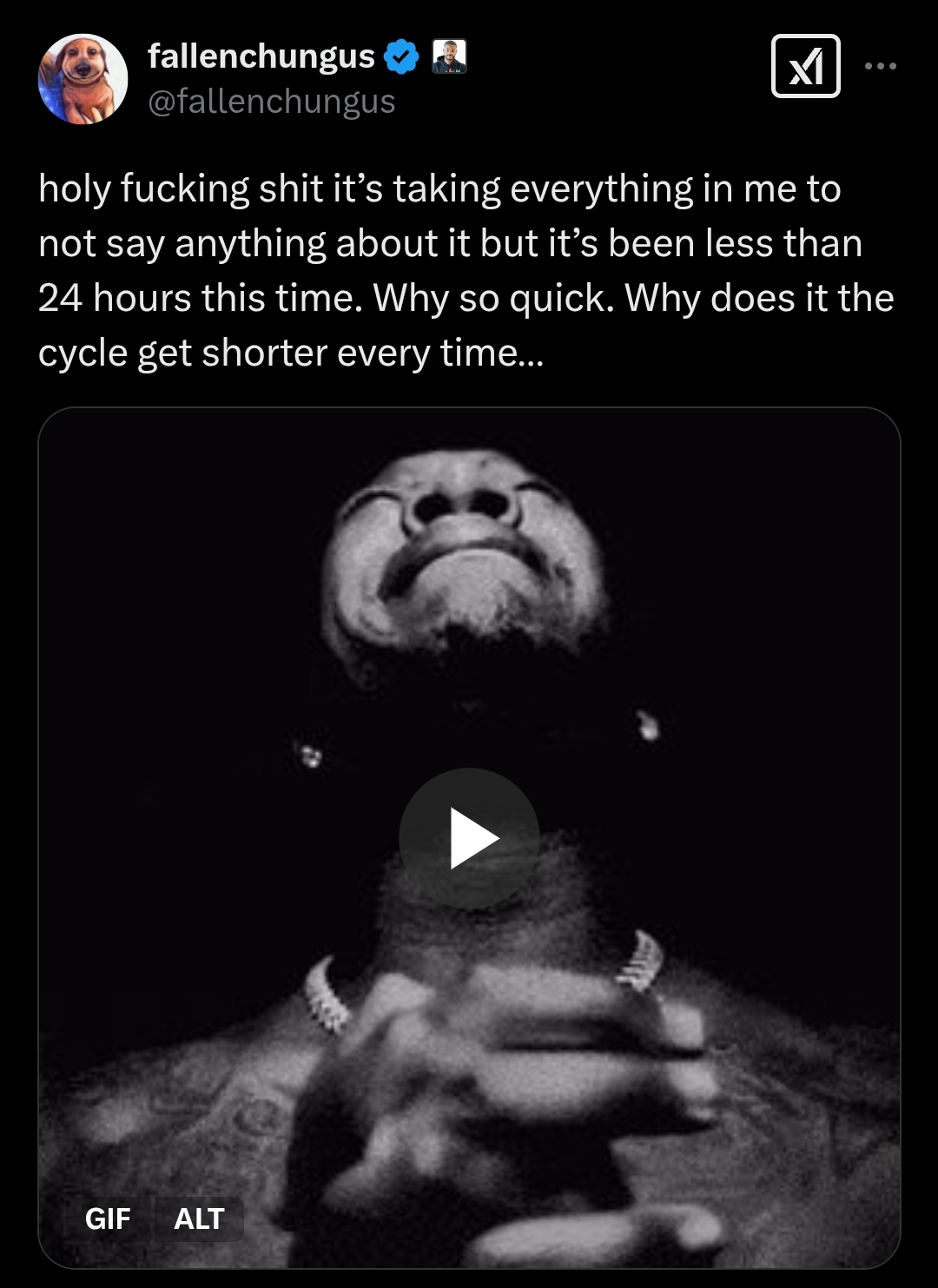
Task: Open fallenchungus profile picture
Action: coord(83,79)
